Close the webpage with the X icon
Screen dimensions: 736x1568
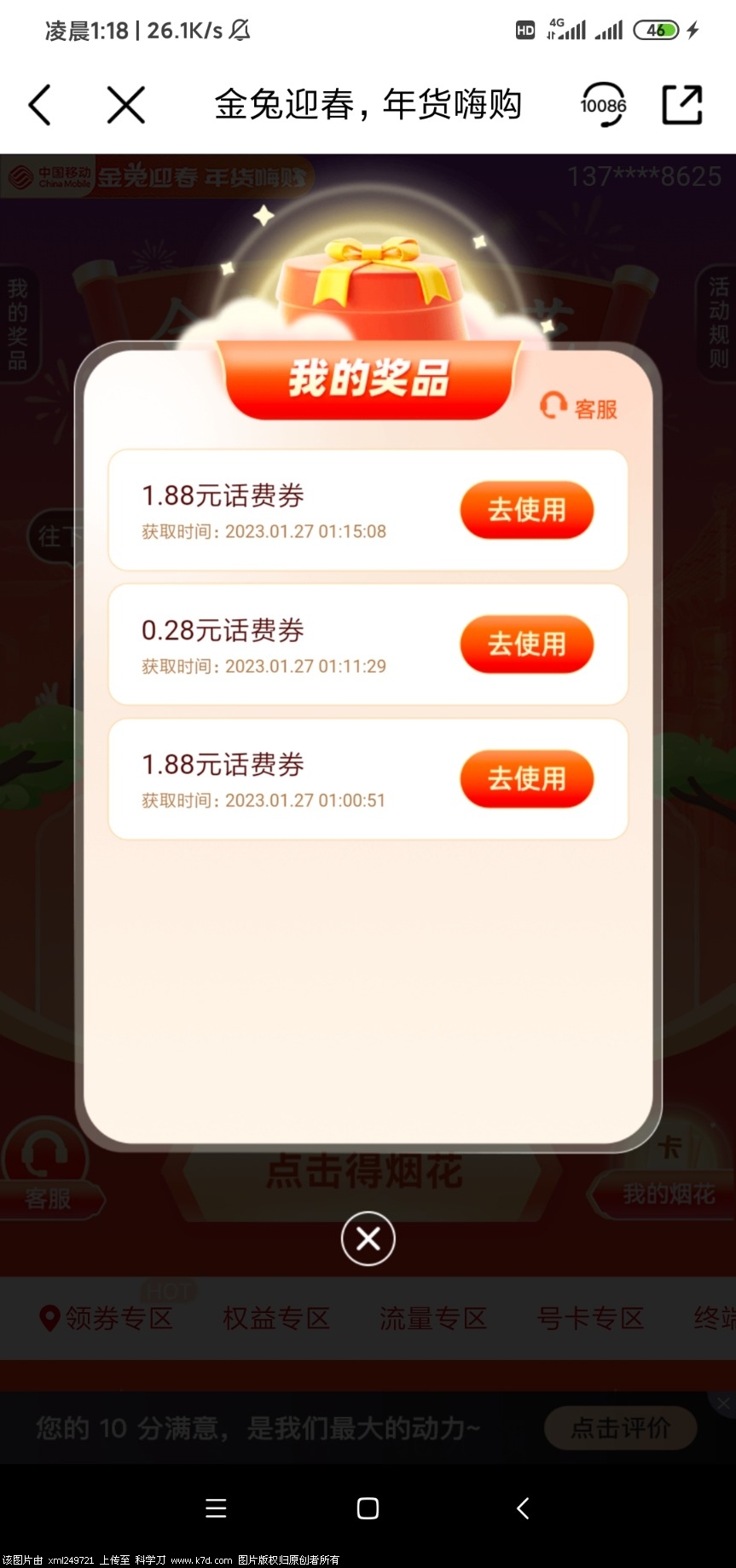click(x=125, y=106)
